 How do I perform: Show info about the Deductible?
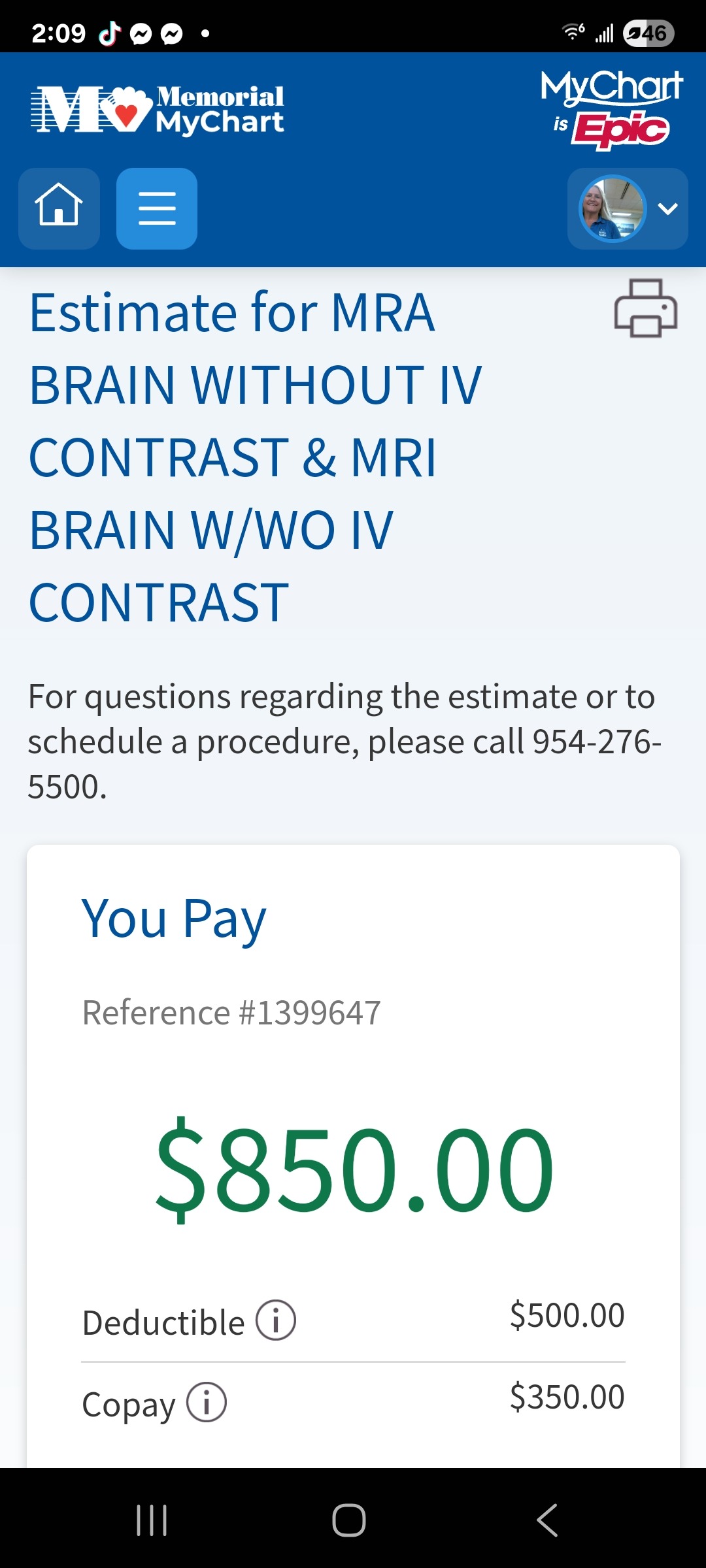coord(275,1320)
